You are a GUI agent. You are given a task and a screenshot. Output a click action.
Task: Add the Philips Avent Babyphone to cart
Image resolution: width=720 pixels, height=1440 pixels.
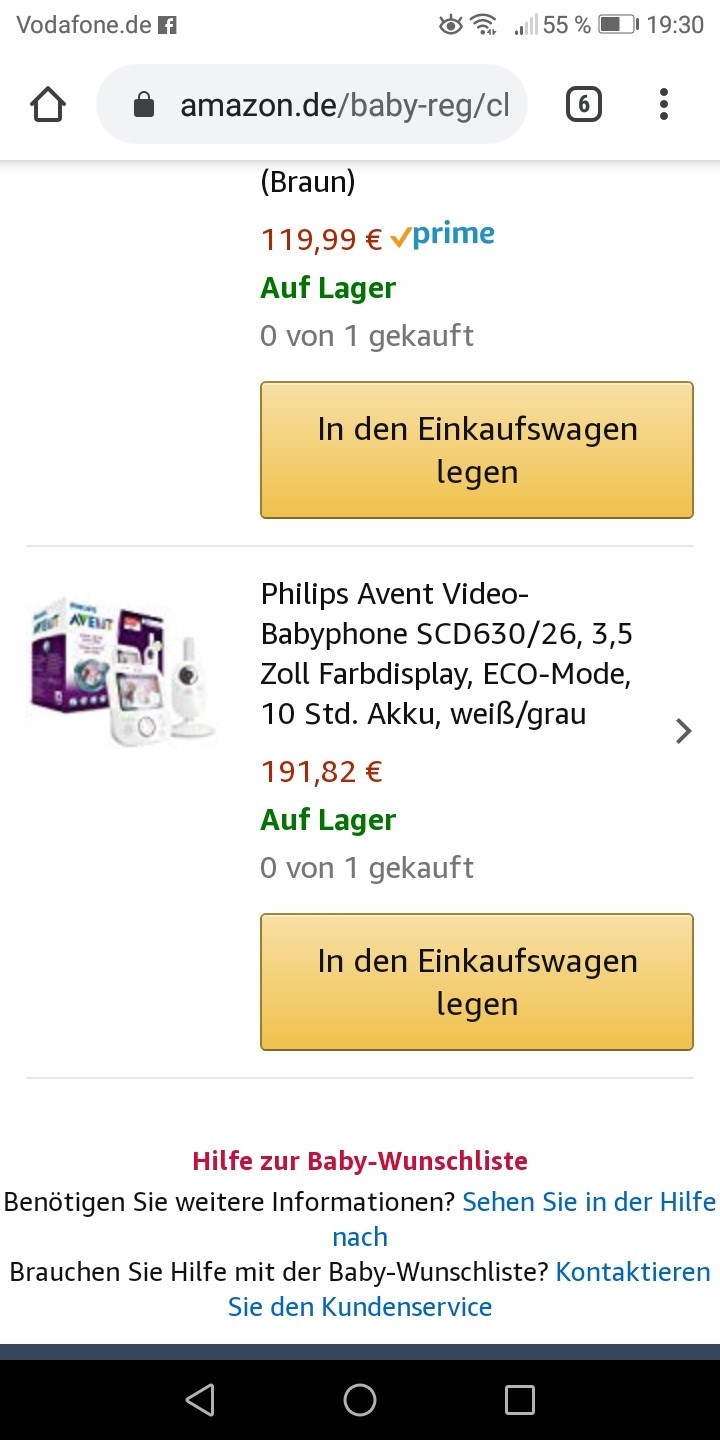[477, 982]
